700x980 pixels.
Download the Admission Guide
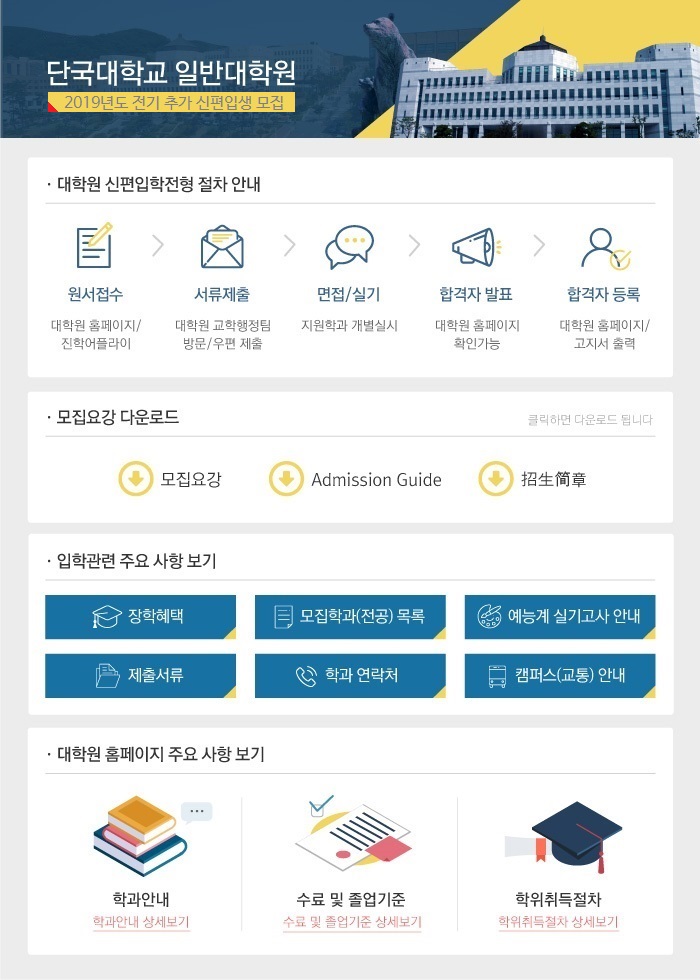tap(356, 480)
